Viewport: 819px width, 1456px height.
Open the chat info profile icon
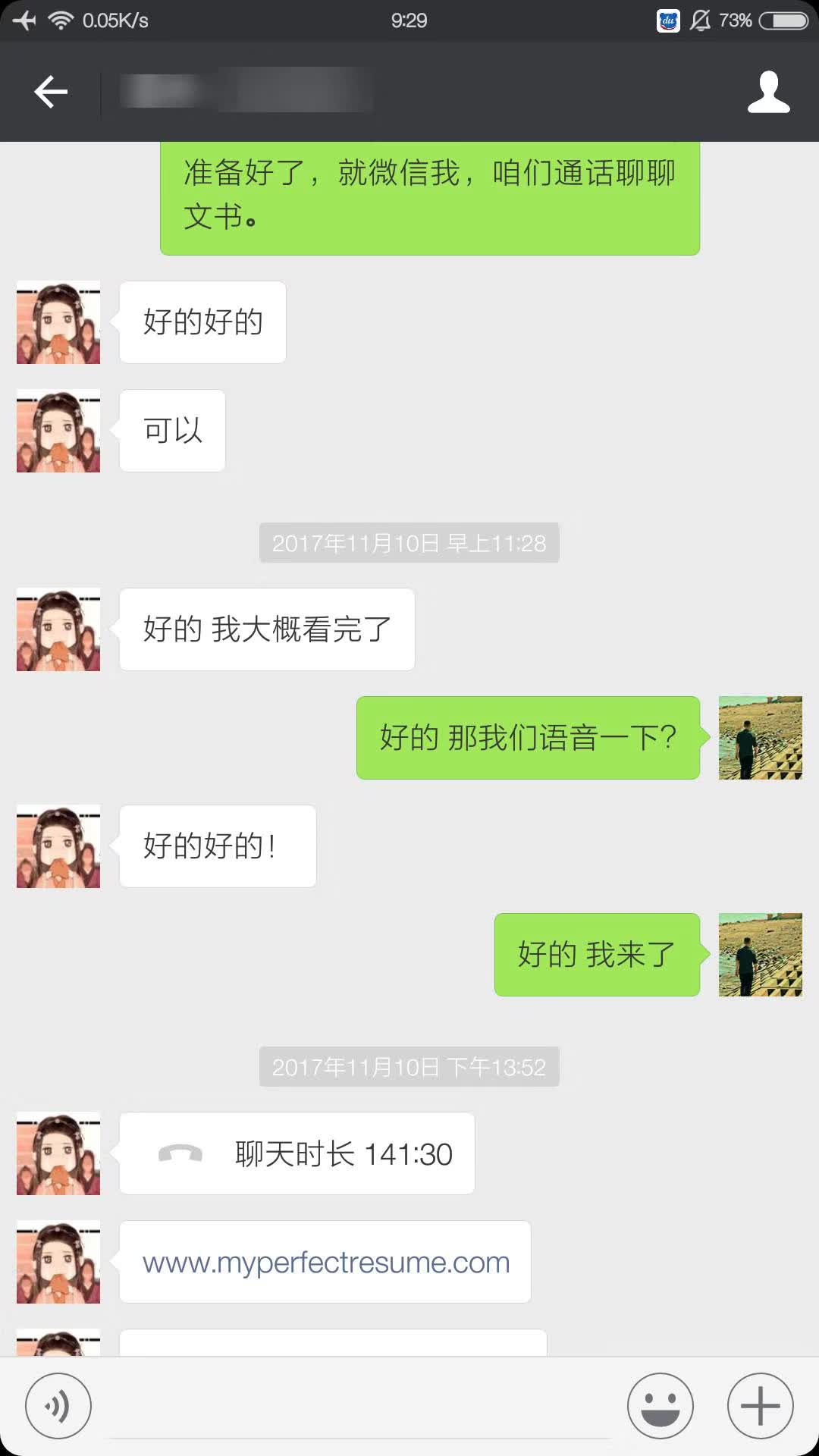pyautogui.click(x=768, y=92)
